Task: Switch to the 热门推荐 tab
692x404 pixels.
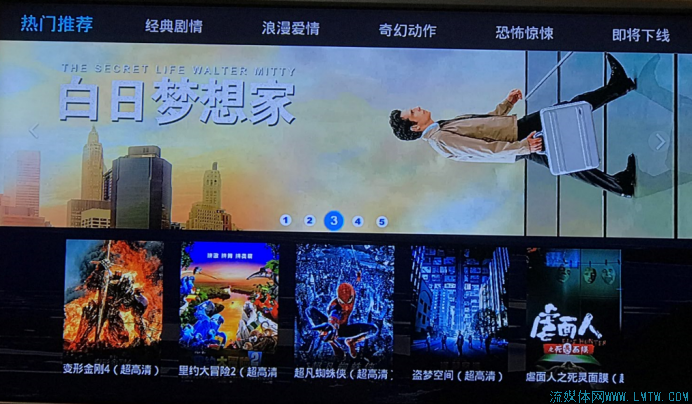Action: point(57,25)
